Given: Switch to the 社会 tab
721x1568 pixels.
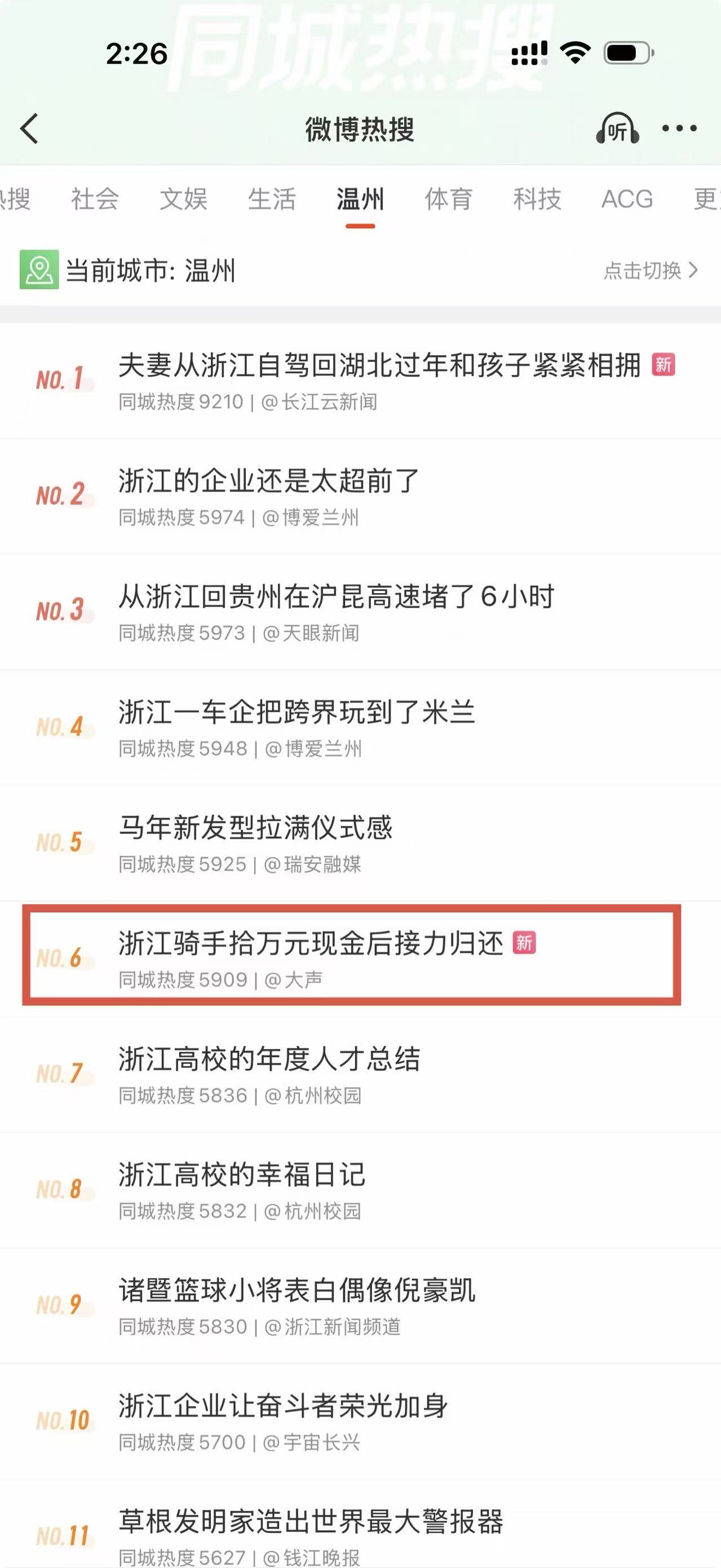Looking at the screenshot, I should point(95,200).
